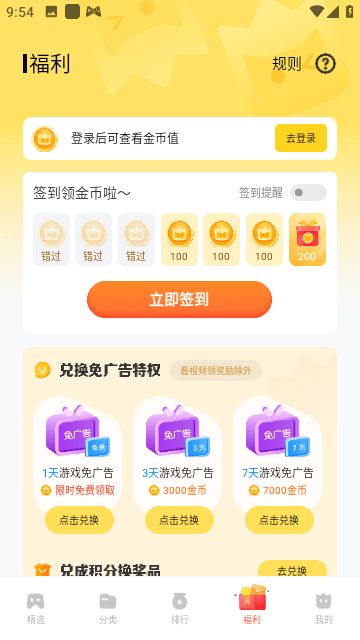360x640 pixels.
Task: Open the 规则 help icon
Action: tap(325, 64)
